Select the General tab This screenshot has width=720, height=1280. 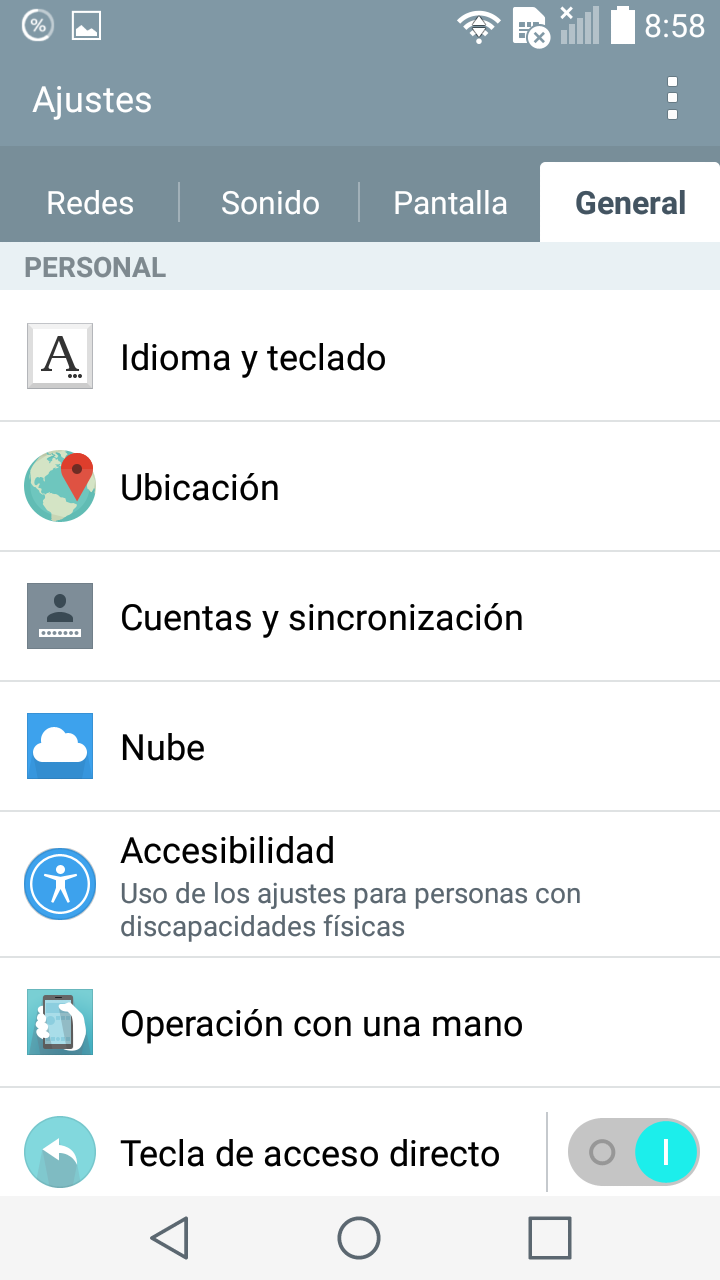coord(630,203)
